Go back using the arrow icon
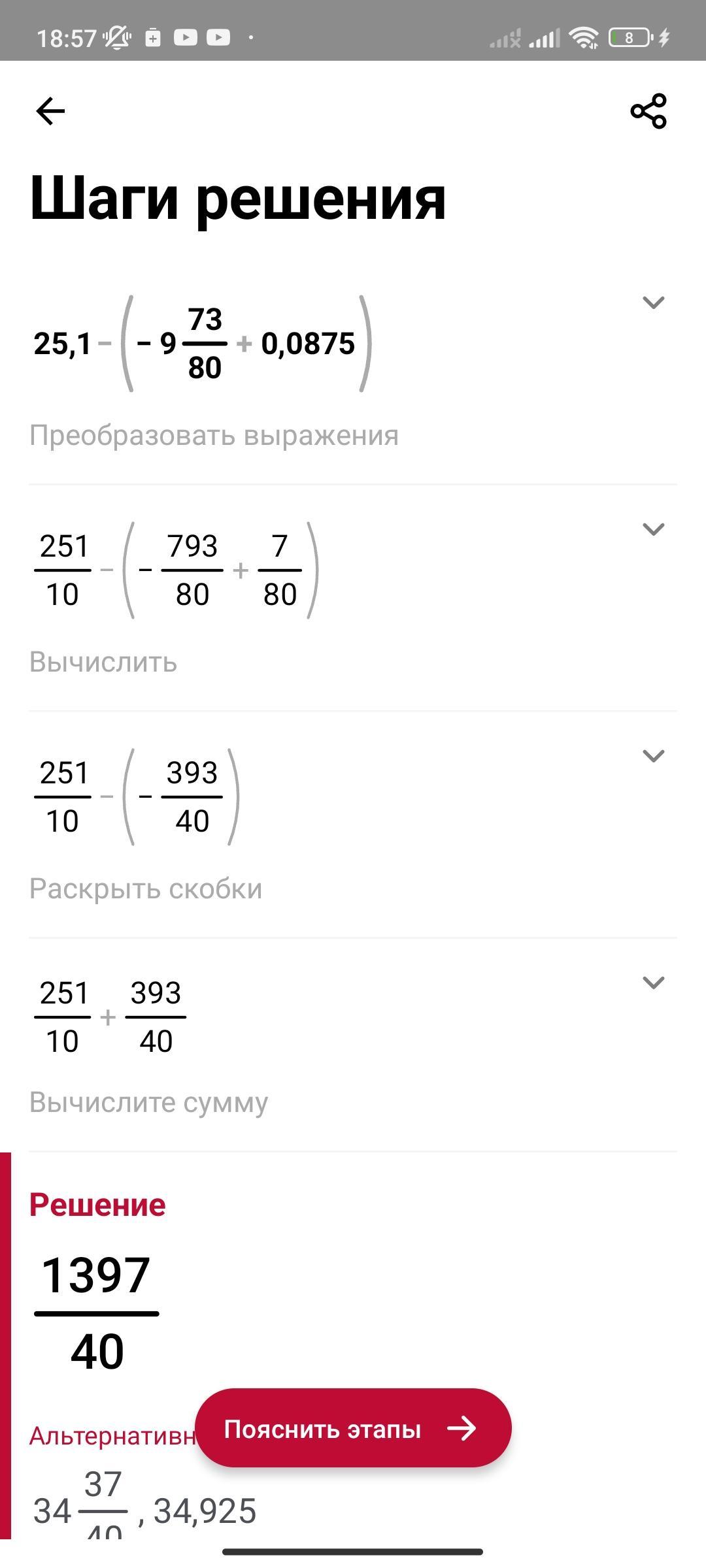 50,111
